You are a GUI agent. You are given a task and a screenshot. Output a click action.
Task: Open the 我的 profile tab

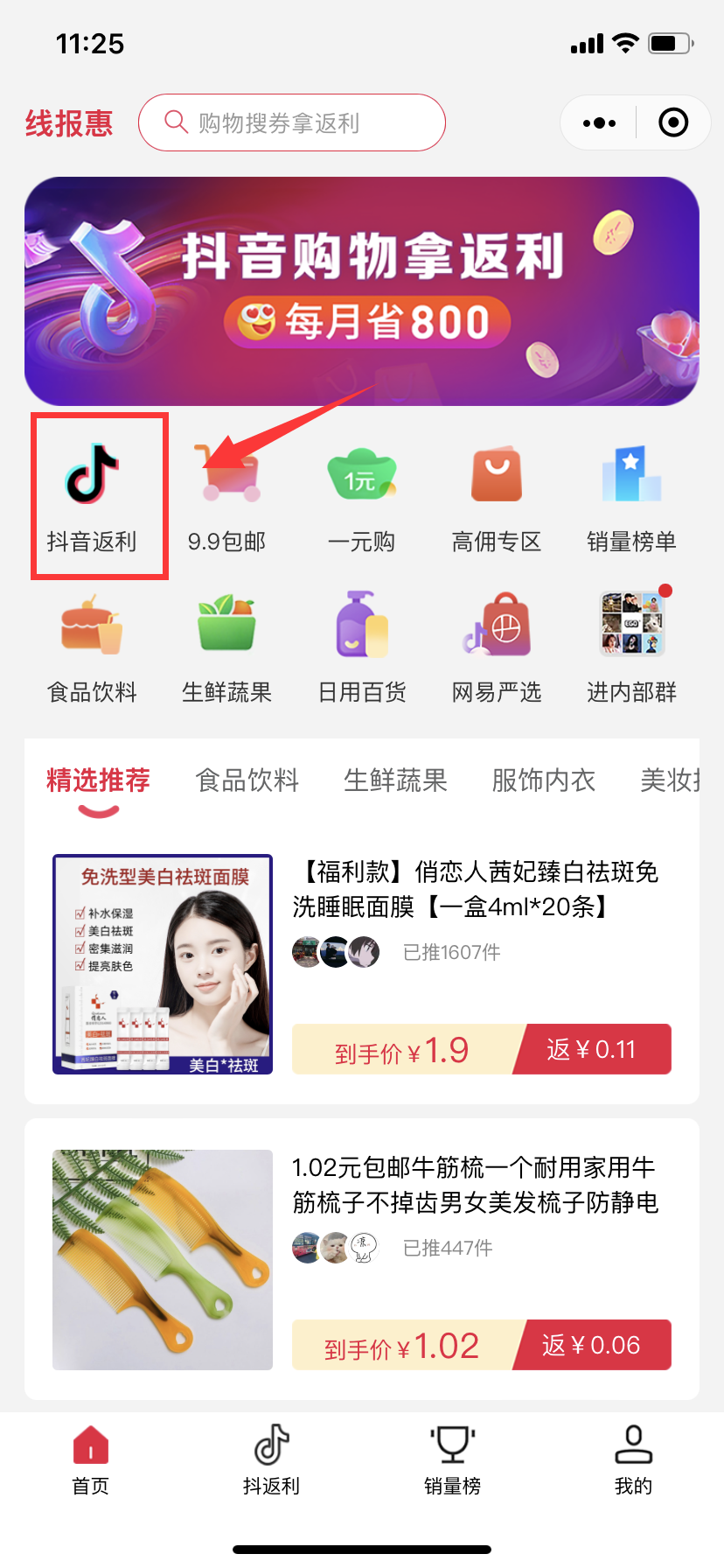633,1460
